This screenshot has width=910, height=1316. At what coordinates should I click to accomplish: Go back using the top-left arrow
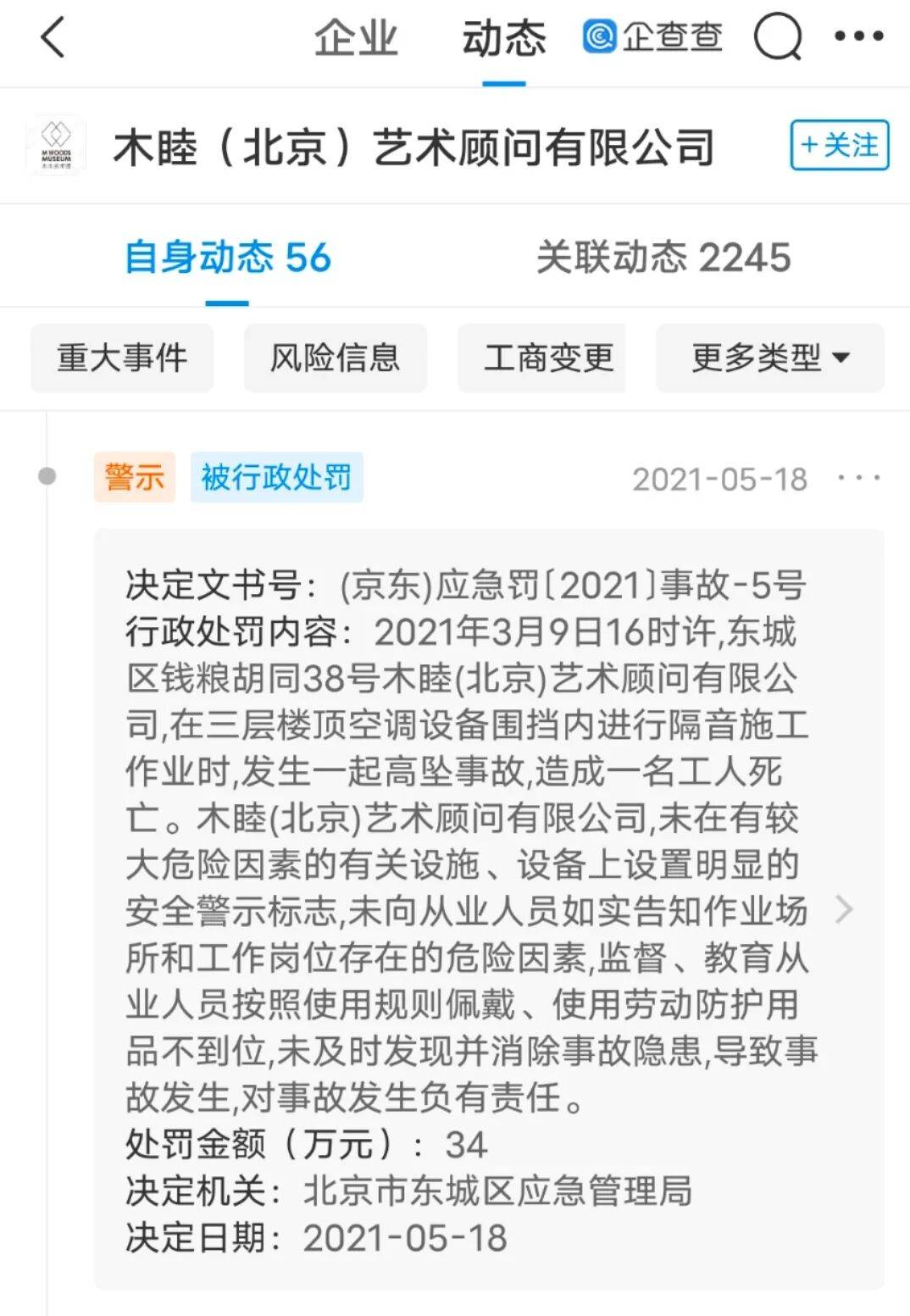click(x=53, y=38)
